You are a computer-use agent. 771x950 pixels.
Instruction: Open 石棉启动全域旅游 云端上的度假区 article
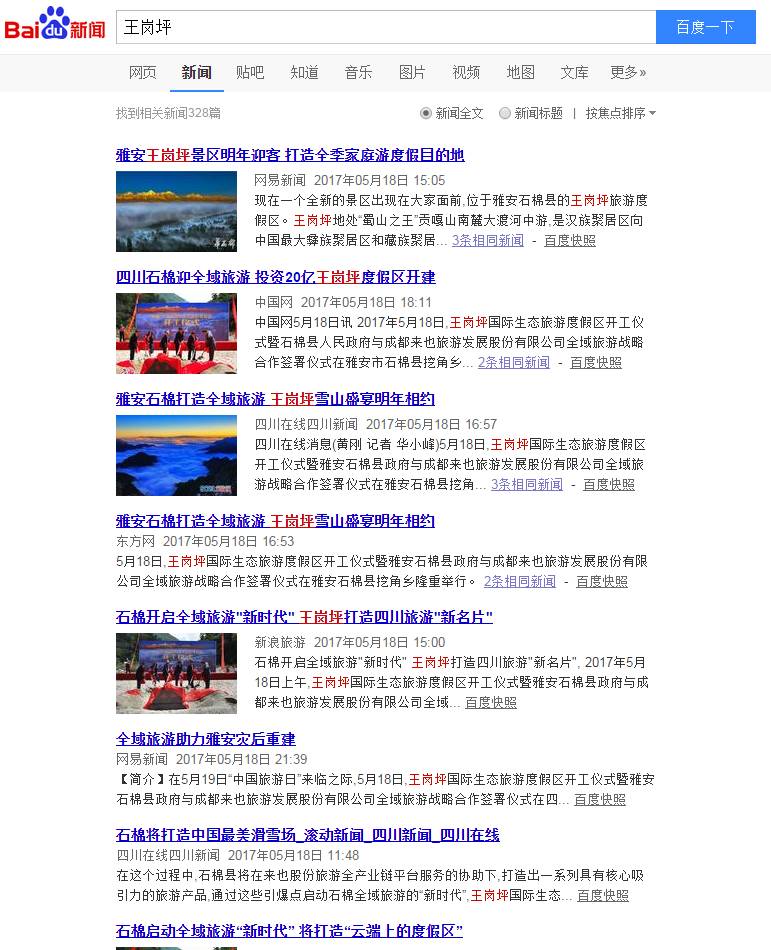(x=289, y=931)
